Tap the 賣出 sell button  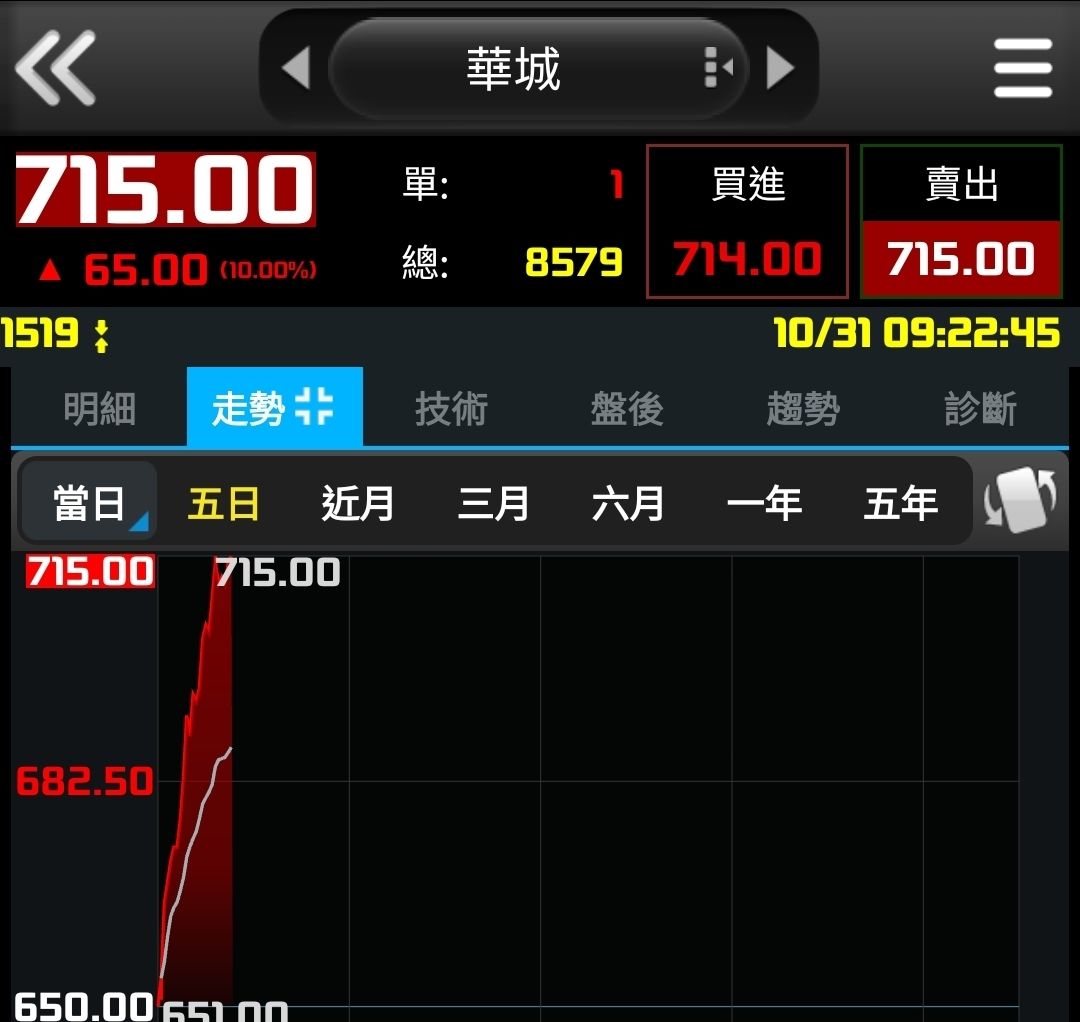tap(961, 222)
